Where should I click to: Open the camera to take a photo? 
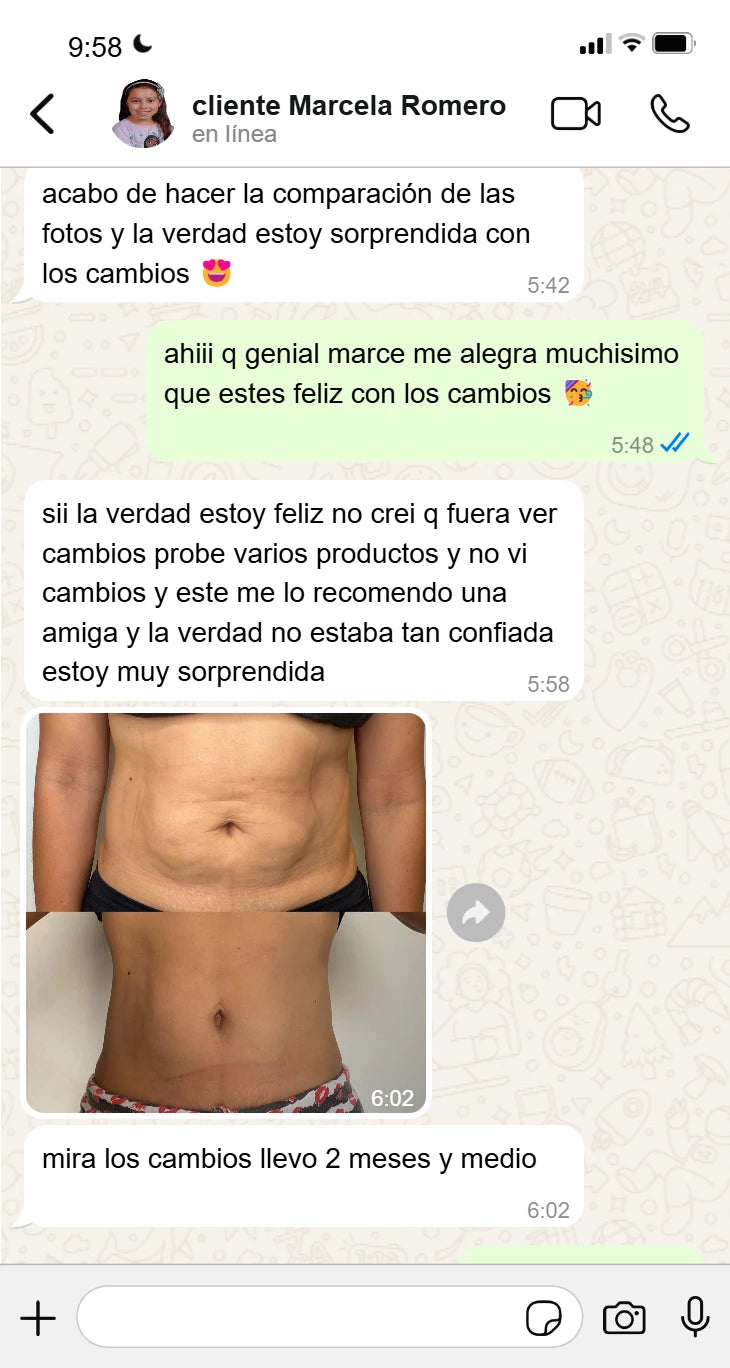(624, 1318)
